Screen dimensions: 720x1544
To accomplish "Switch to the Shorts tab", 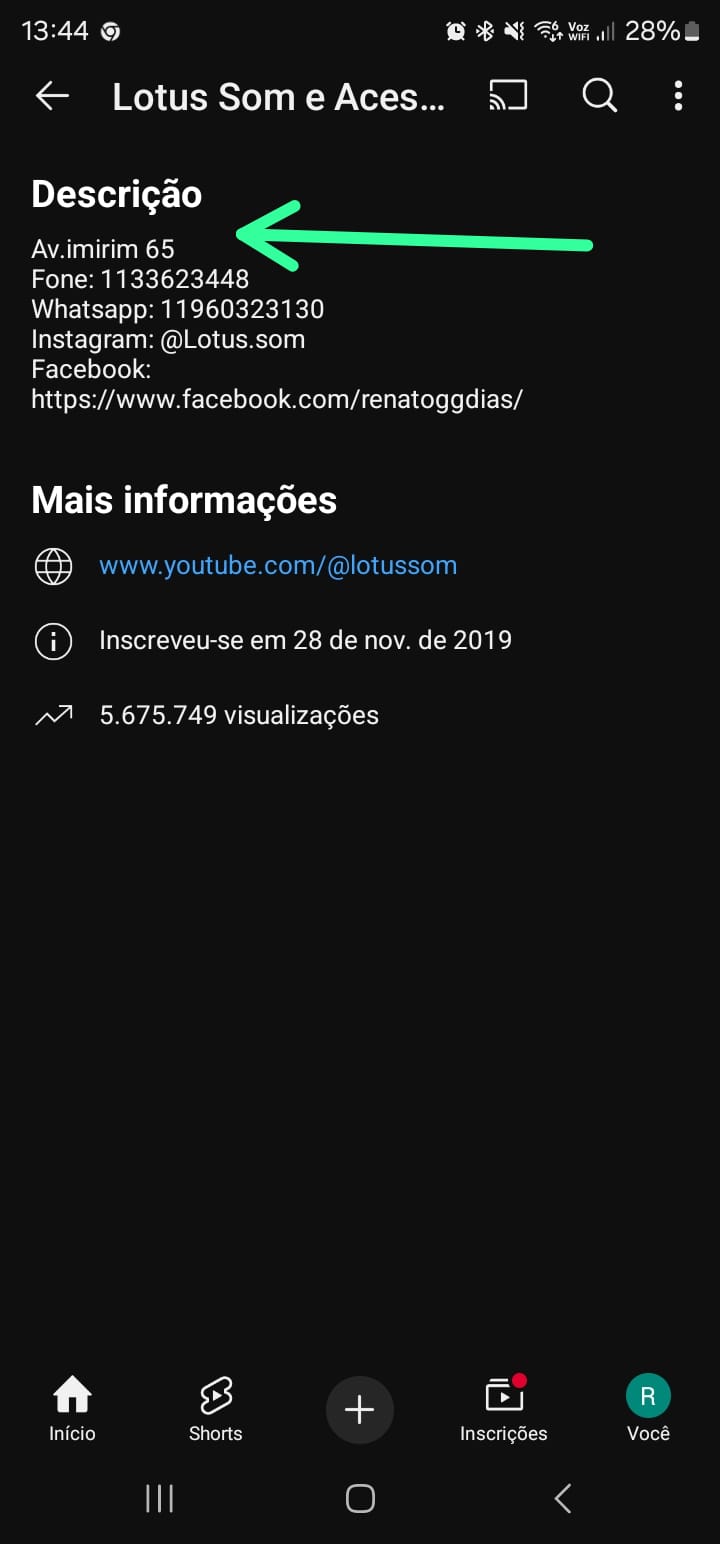I will point(216,1409).
